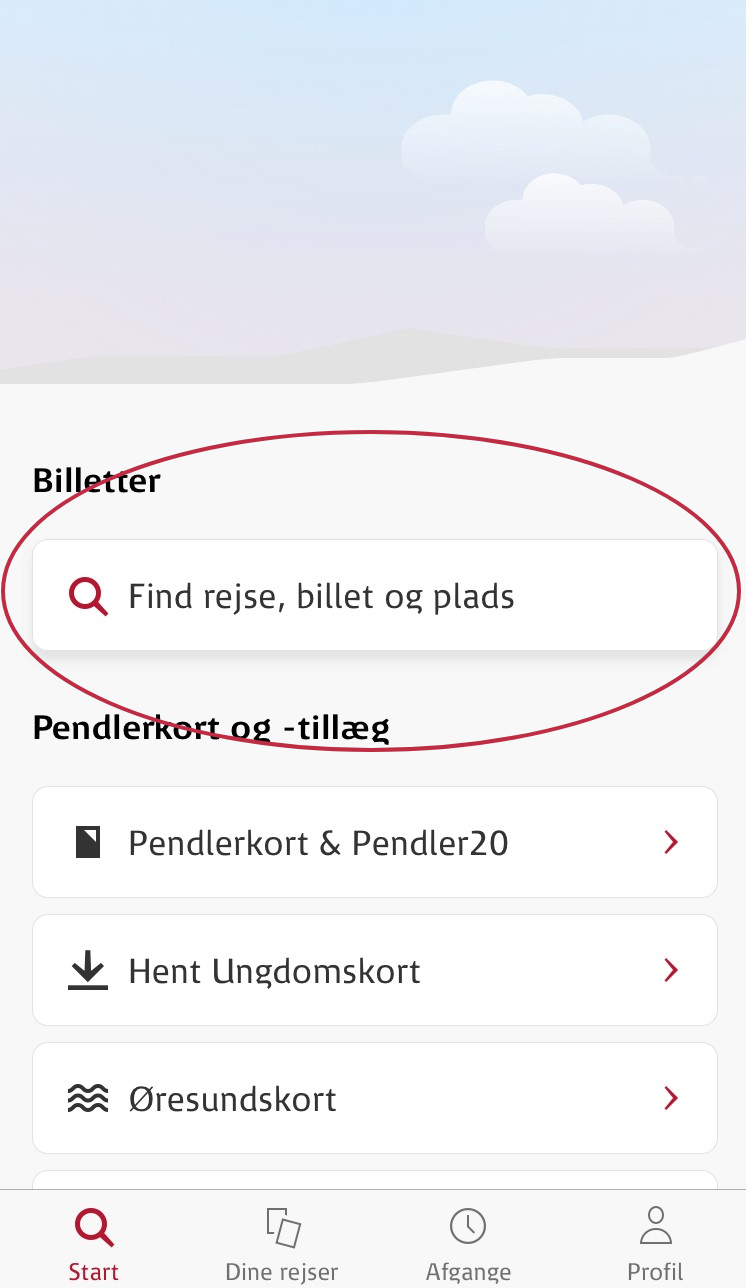Tap the download icon next to Hent Ungdomskort
This screenshot has width=746, height=1288.
click(x=88, y=970)
